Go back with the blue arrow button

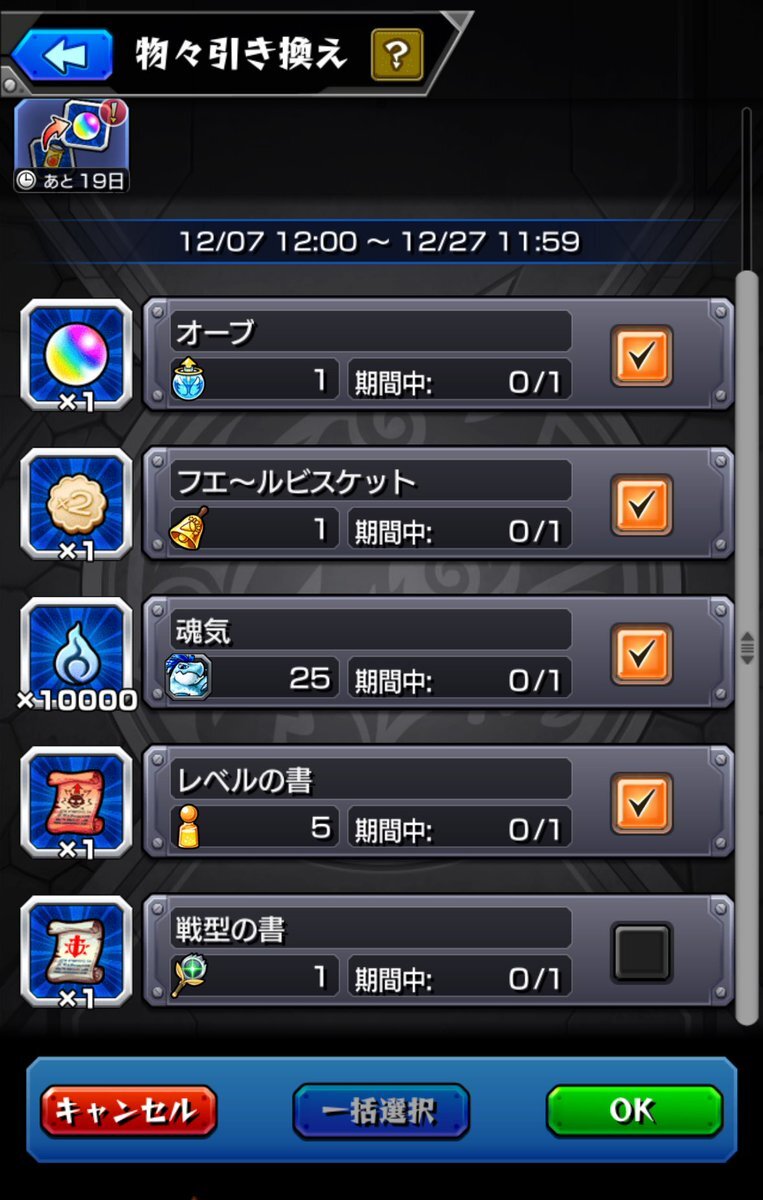tap(63, 55)
